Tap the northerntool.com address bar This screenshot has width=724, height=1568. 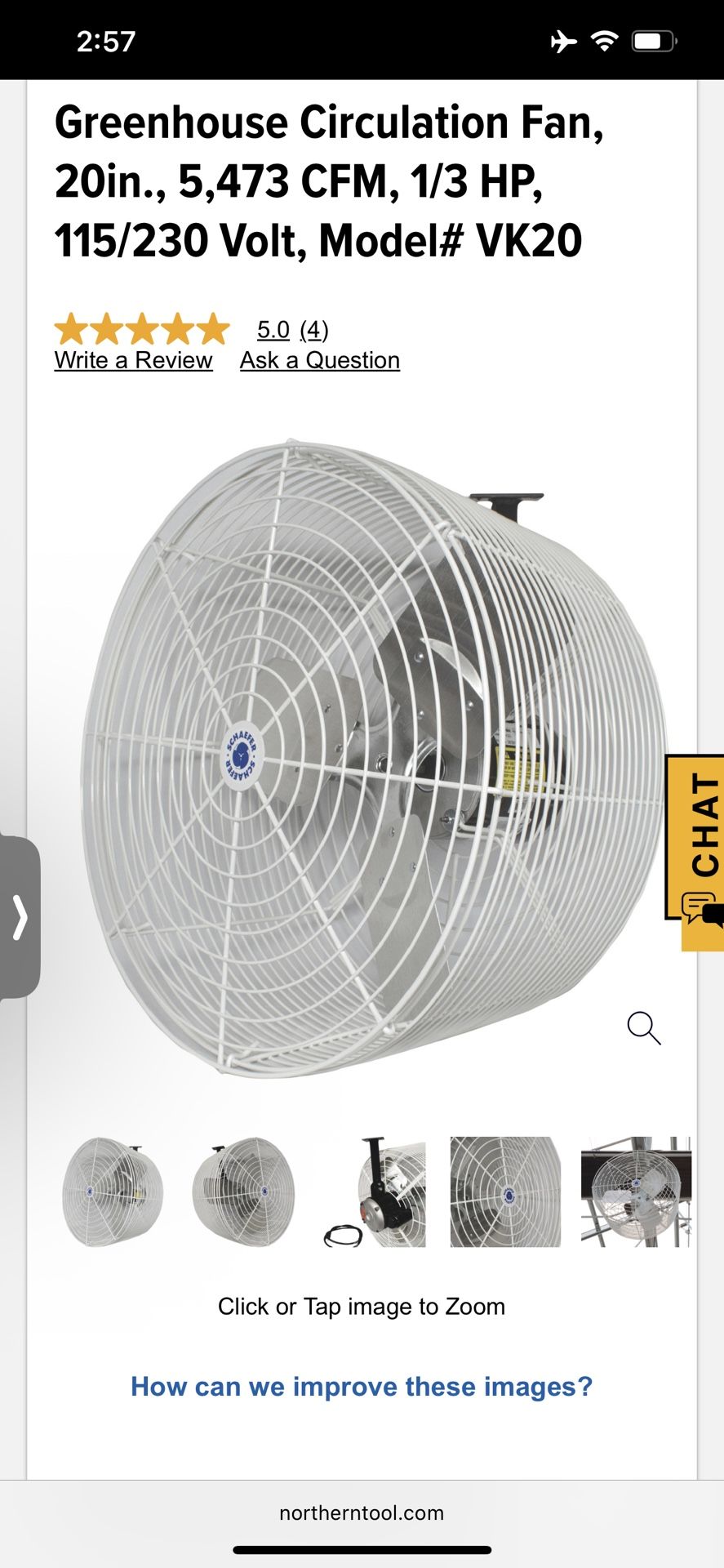362,1512
